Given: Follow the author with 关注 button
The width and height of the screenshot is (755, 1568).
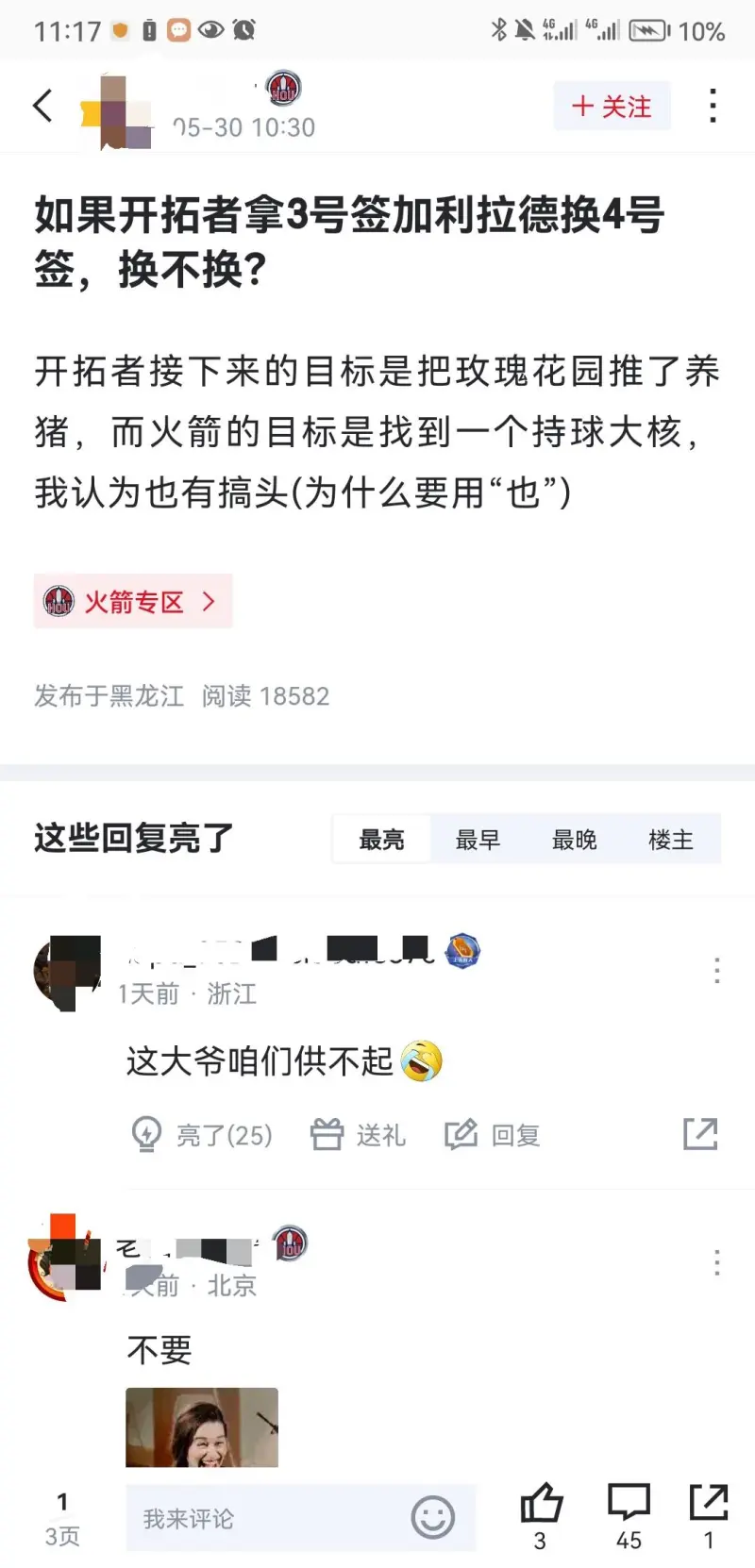Looking at the screenshot, I should point(612,107).
